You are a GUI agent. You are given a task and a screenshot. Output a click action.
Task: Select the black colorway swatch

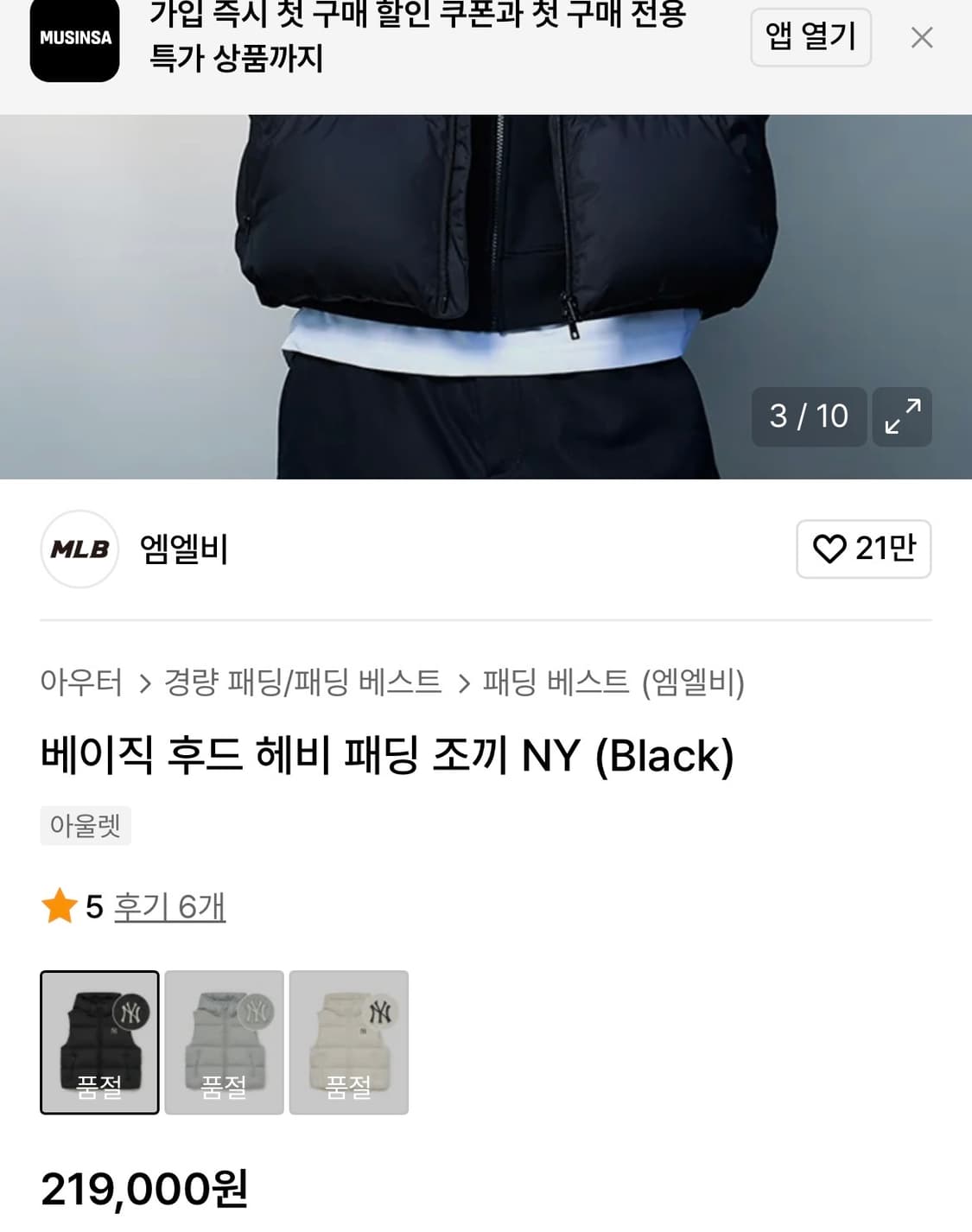[99, 1041]
